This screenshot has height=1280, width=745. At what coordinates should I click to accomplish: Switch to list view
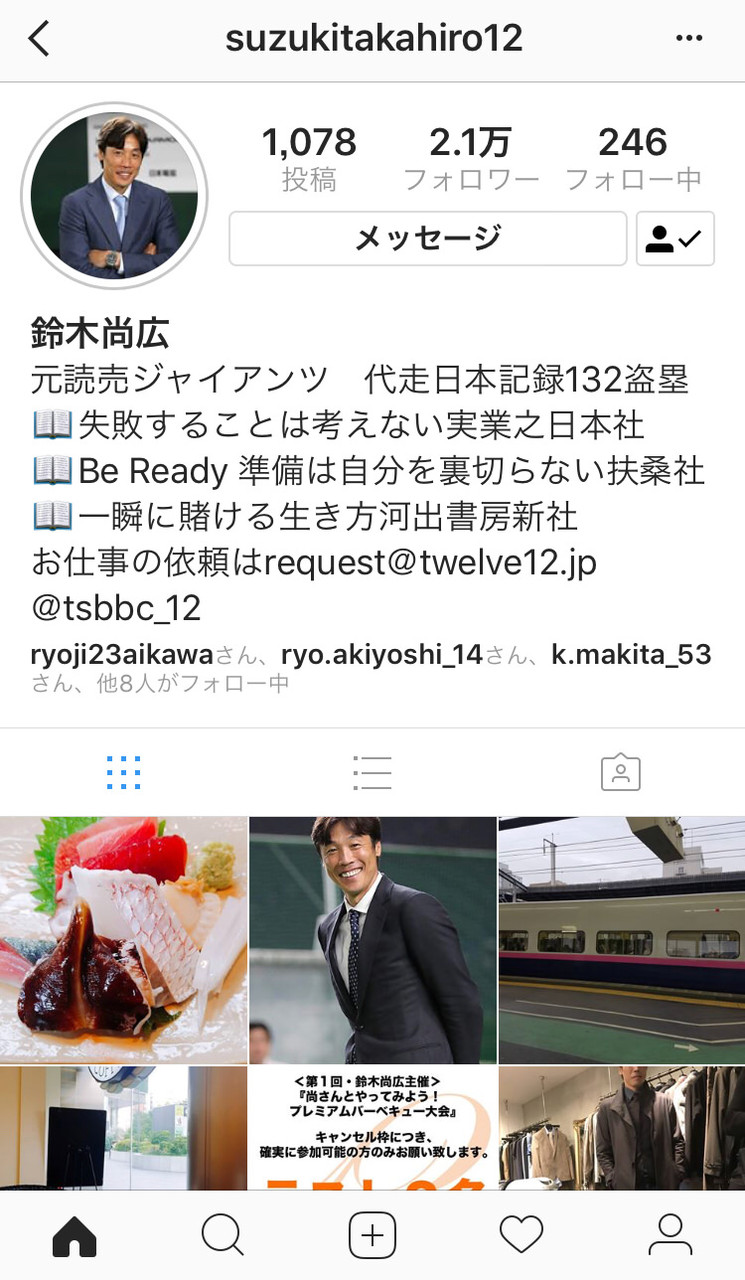coord(372,771)
